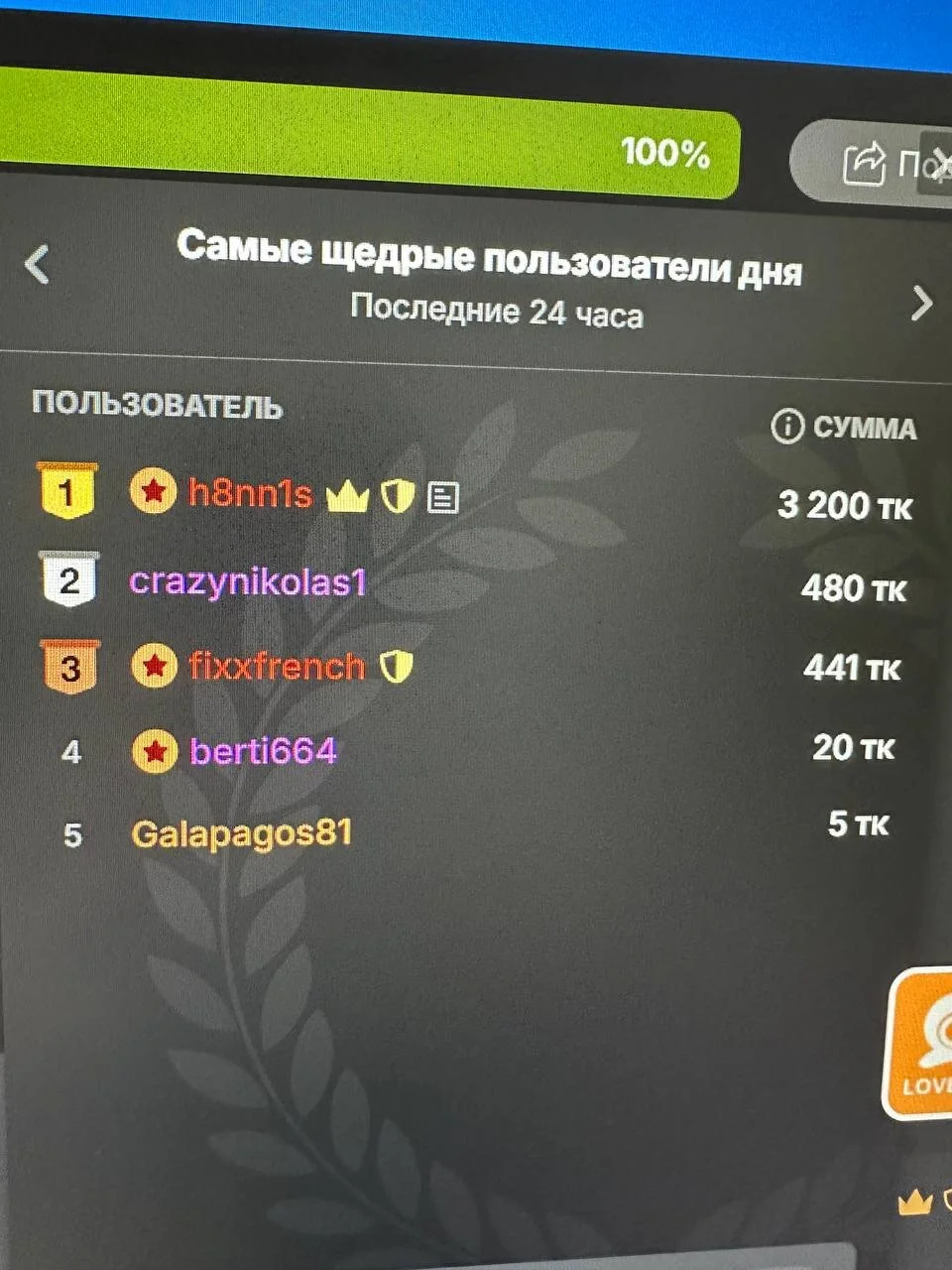
Task: Go to the next leaderboard with the right arrow
Action: (x=921, y=303)
